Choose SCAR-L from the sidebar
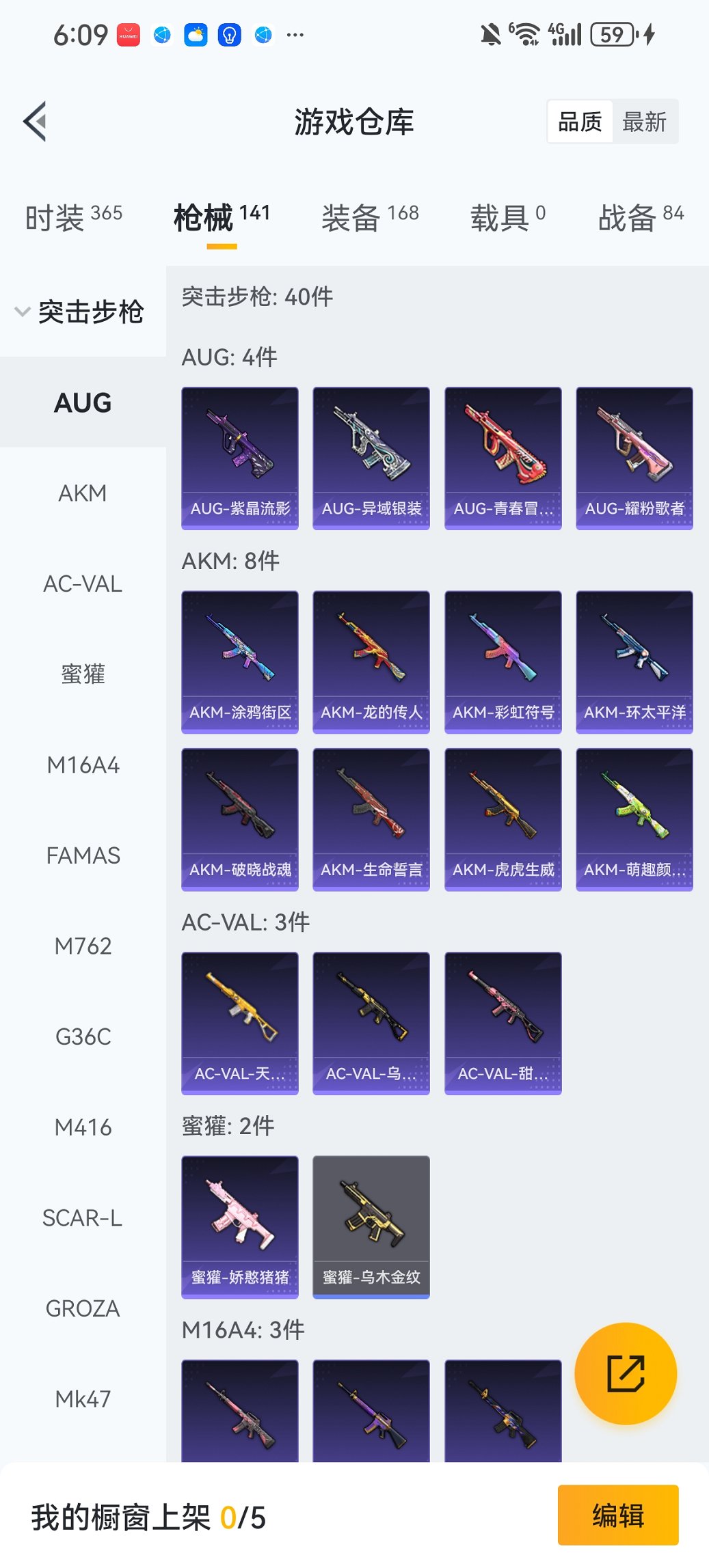The image size is (709, 1568). click(x=83, y=1218)
